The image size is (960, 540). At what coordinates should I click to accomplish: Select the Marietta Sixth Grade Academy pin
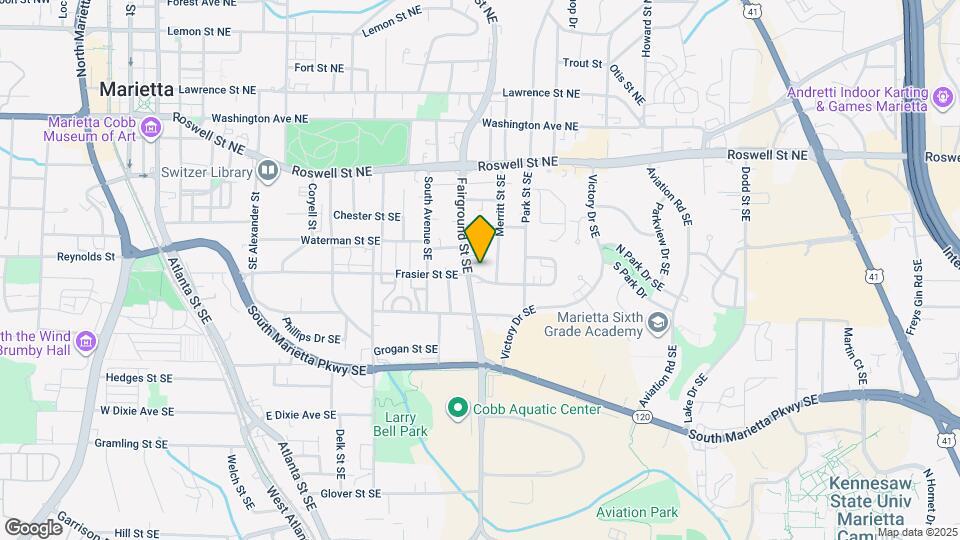658,323
